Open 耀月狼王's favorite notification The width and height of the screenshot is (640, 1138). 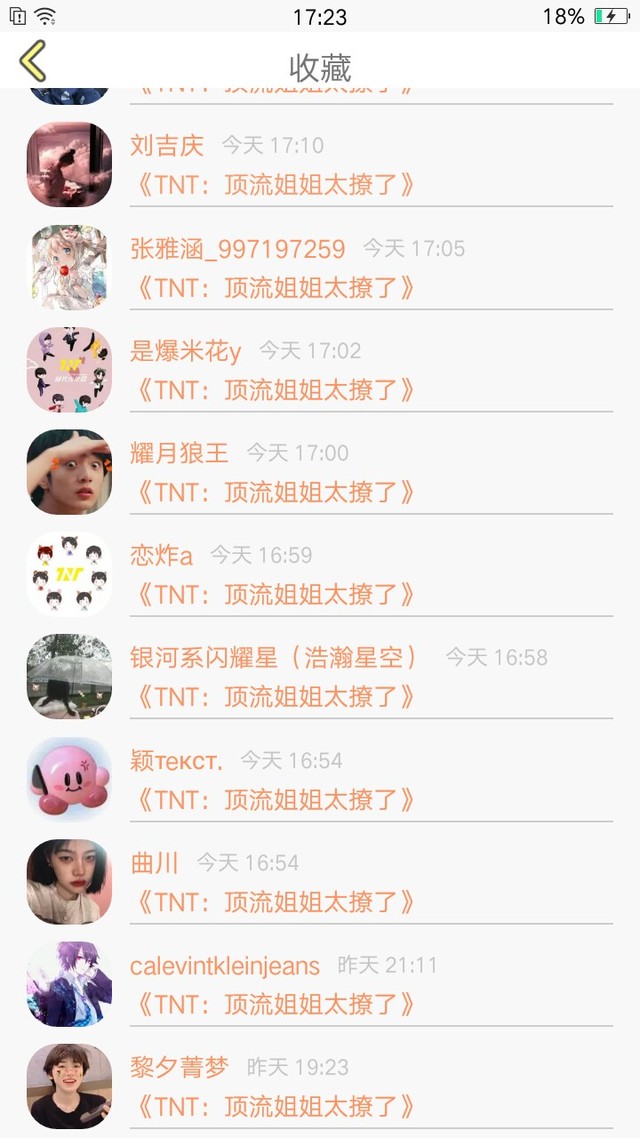(x=320, y=472)
